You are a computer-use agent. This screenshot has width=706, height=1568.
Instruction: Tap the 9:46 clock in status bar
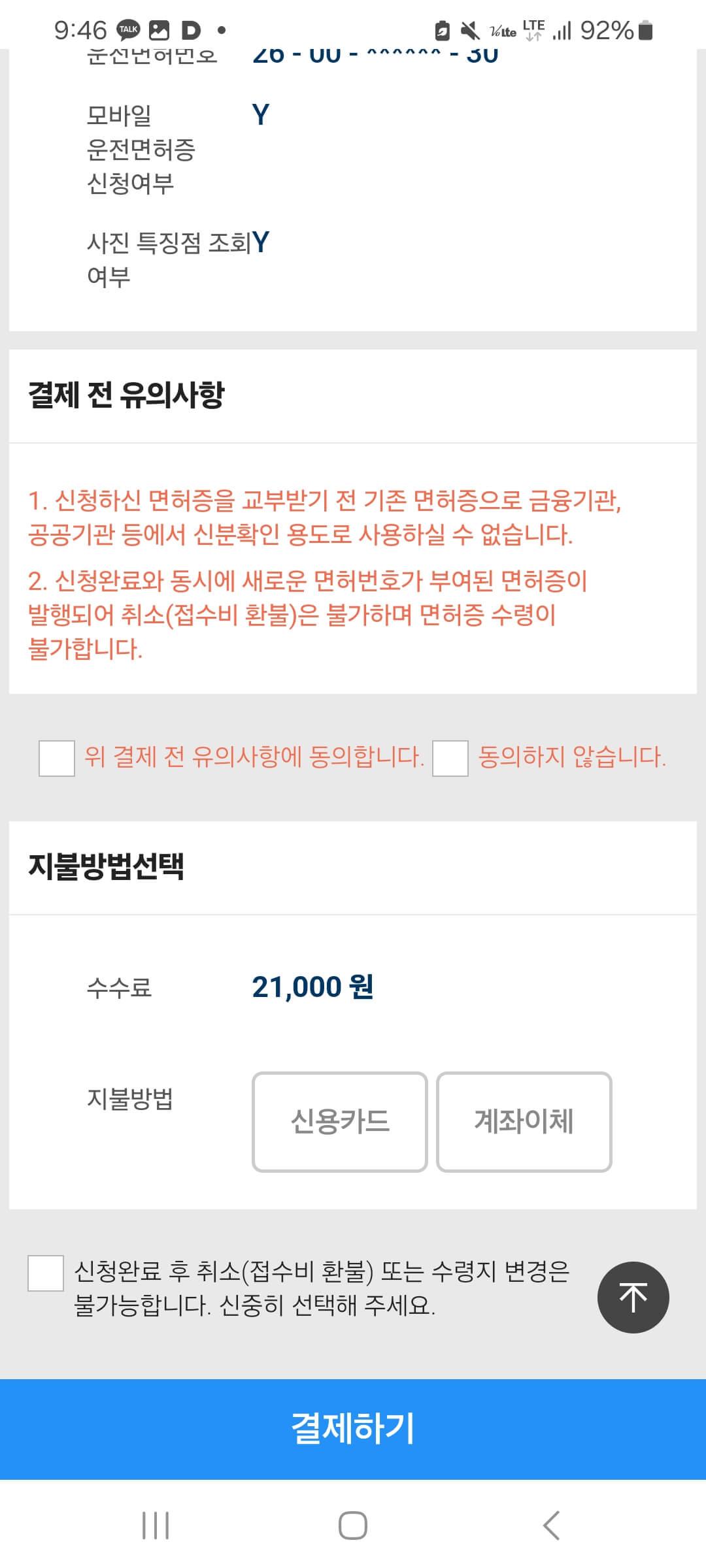click(80, 29)
